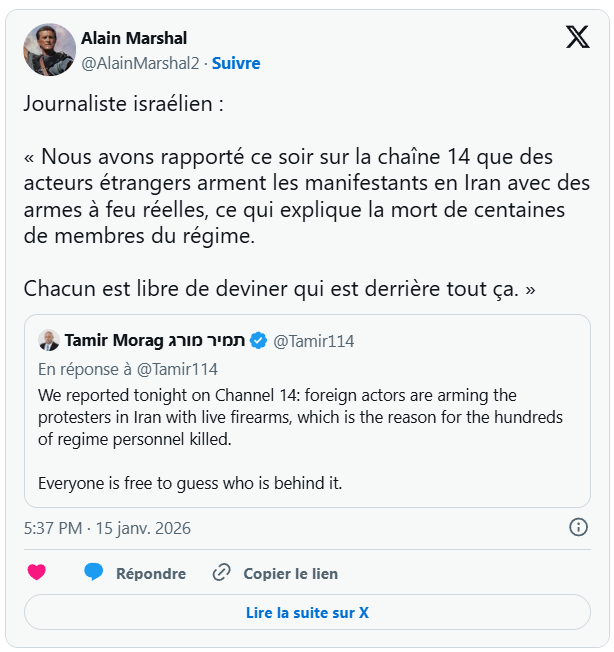Image resolution: width=614 pixels, height=652 pixels.
Task: Tap Suivre to follow Alain Marshal
Action: tap(236, 63)
